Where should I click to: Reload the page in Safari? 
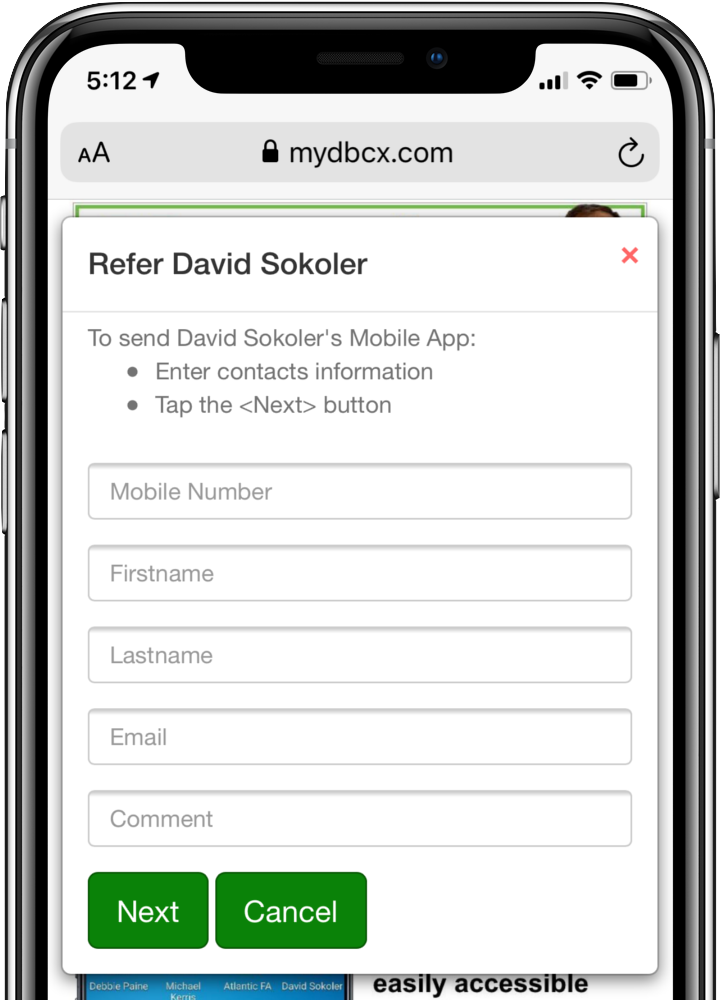pos(630,153)
